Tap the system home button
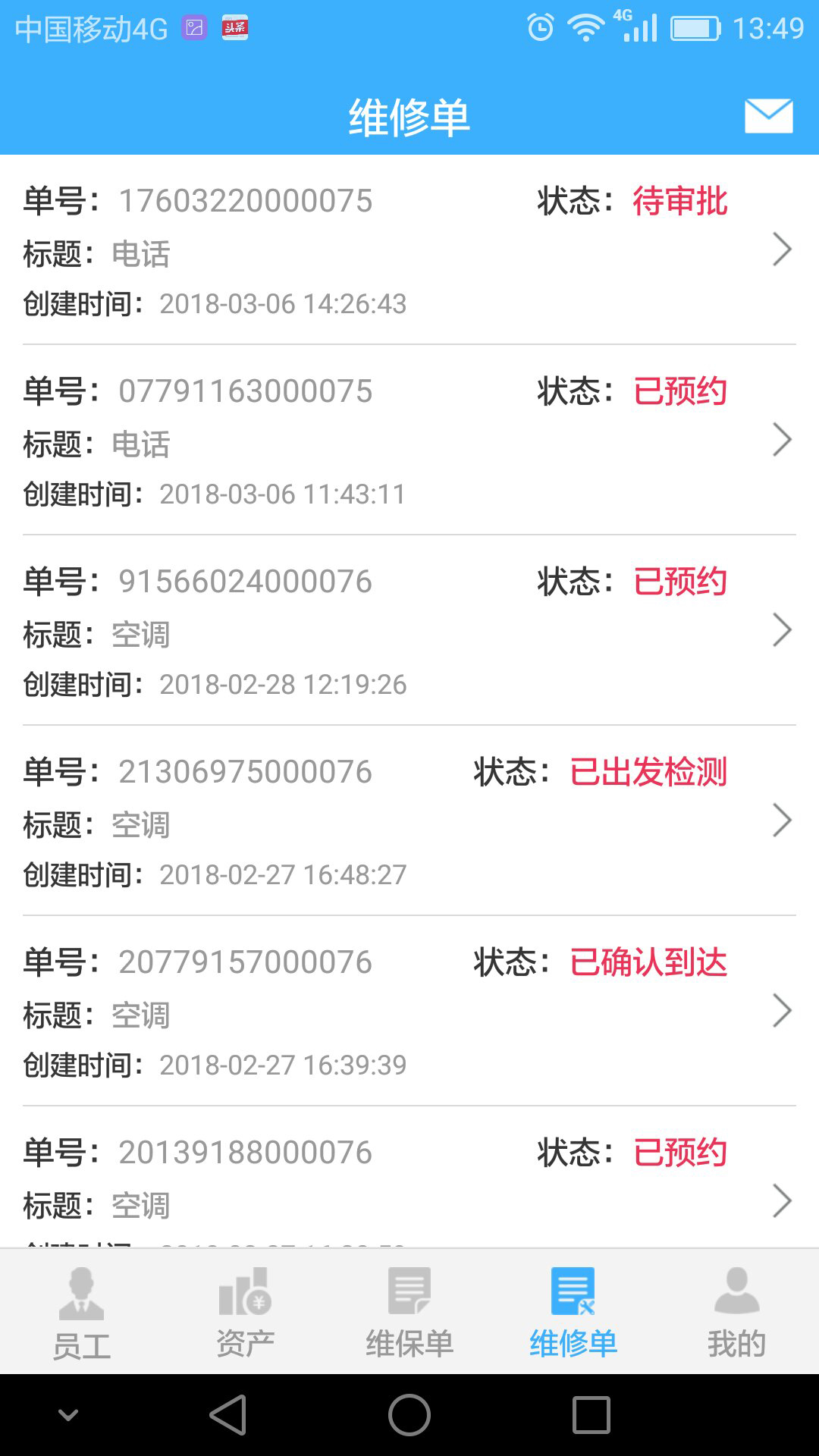Viewport: 819px width, 1456px height. (409, 1415)
